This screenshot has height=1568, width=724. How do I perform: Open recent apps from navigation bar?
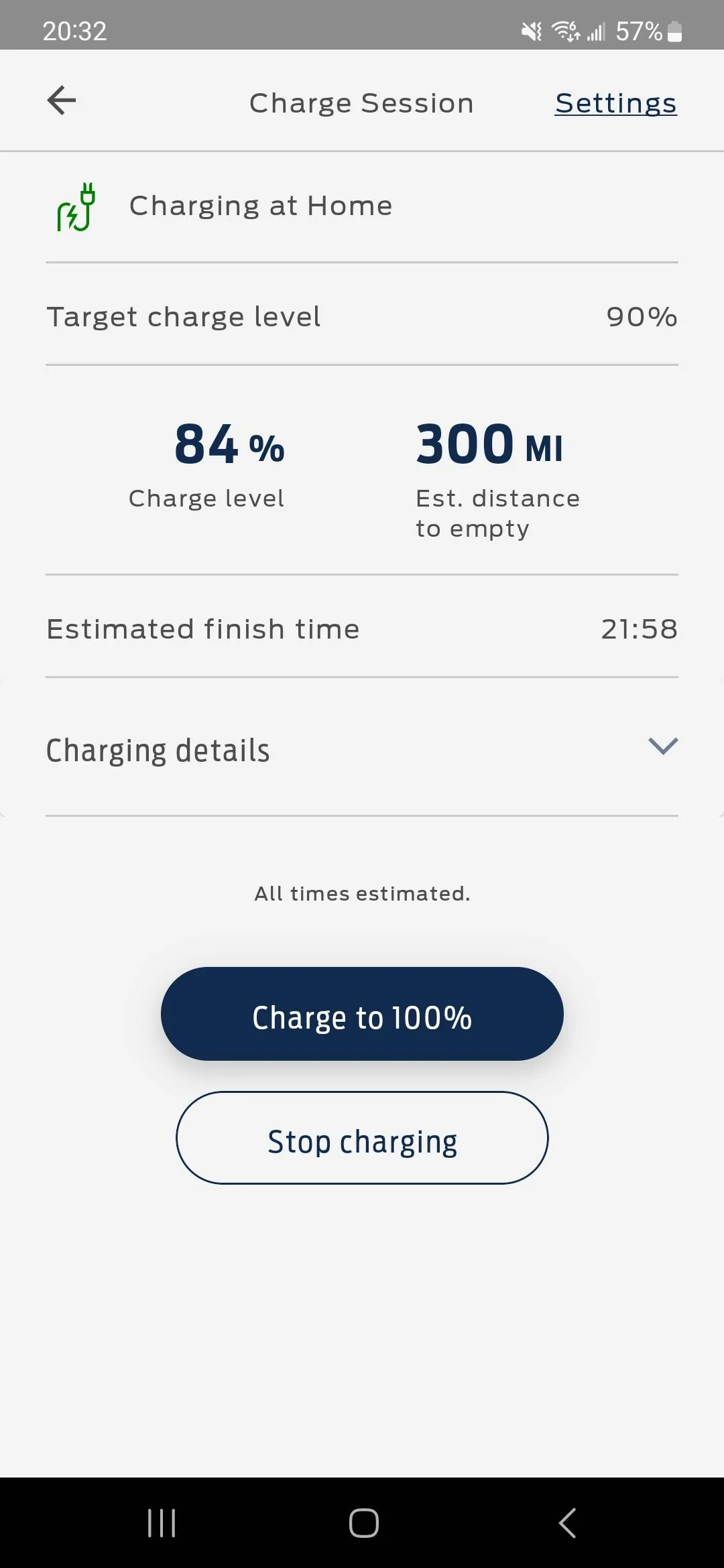(x=162, y=1522)
